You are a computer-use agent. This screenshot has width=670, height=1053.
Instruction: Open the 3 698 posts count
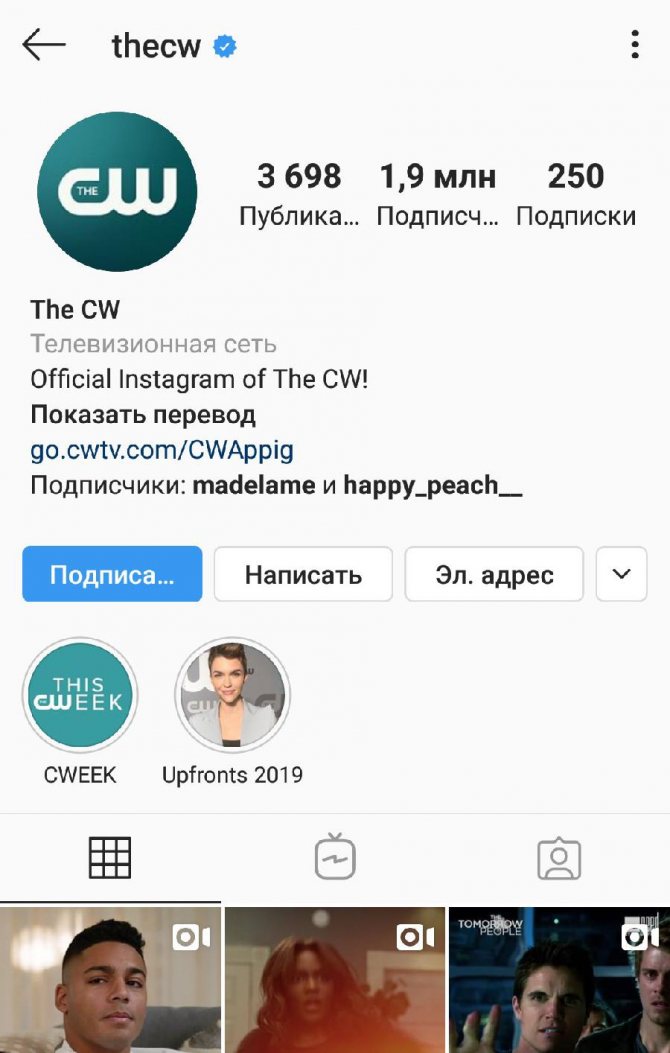pos(299,195)
